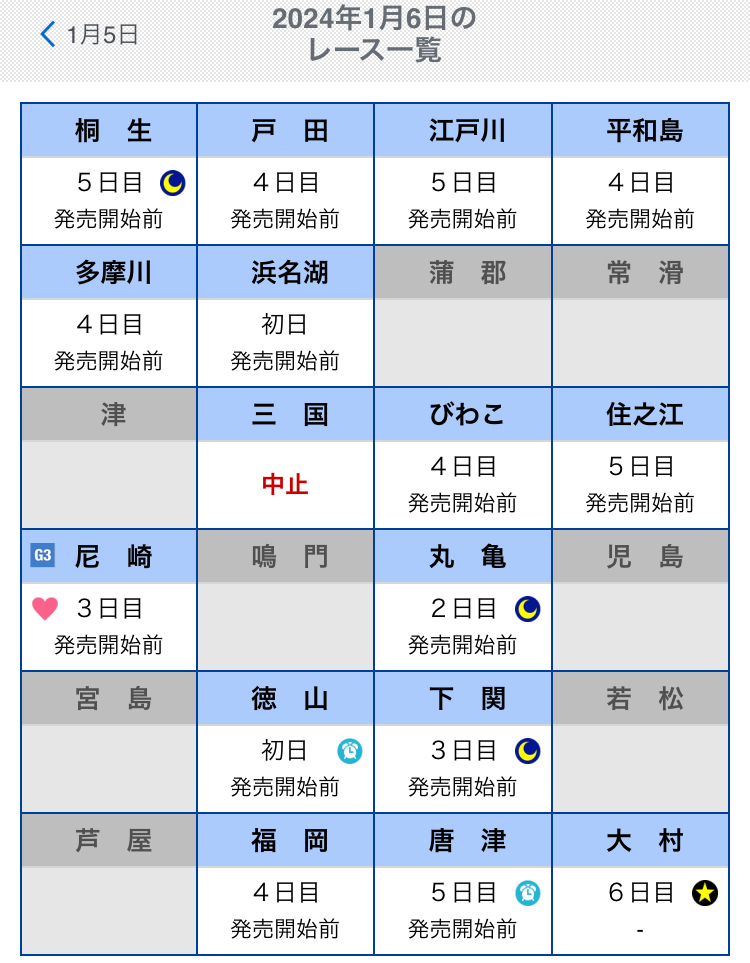Go back to the 1月5日 race list
Image resolution: width=750 pixels, height=963 pixels.
[88, 35]
